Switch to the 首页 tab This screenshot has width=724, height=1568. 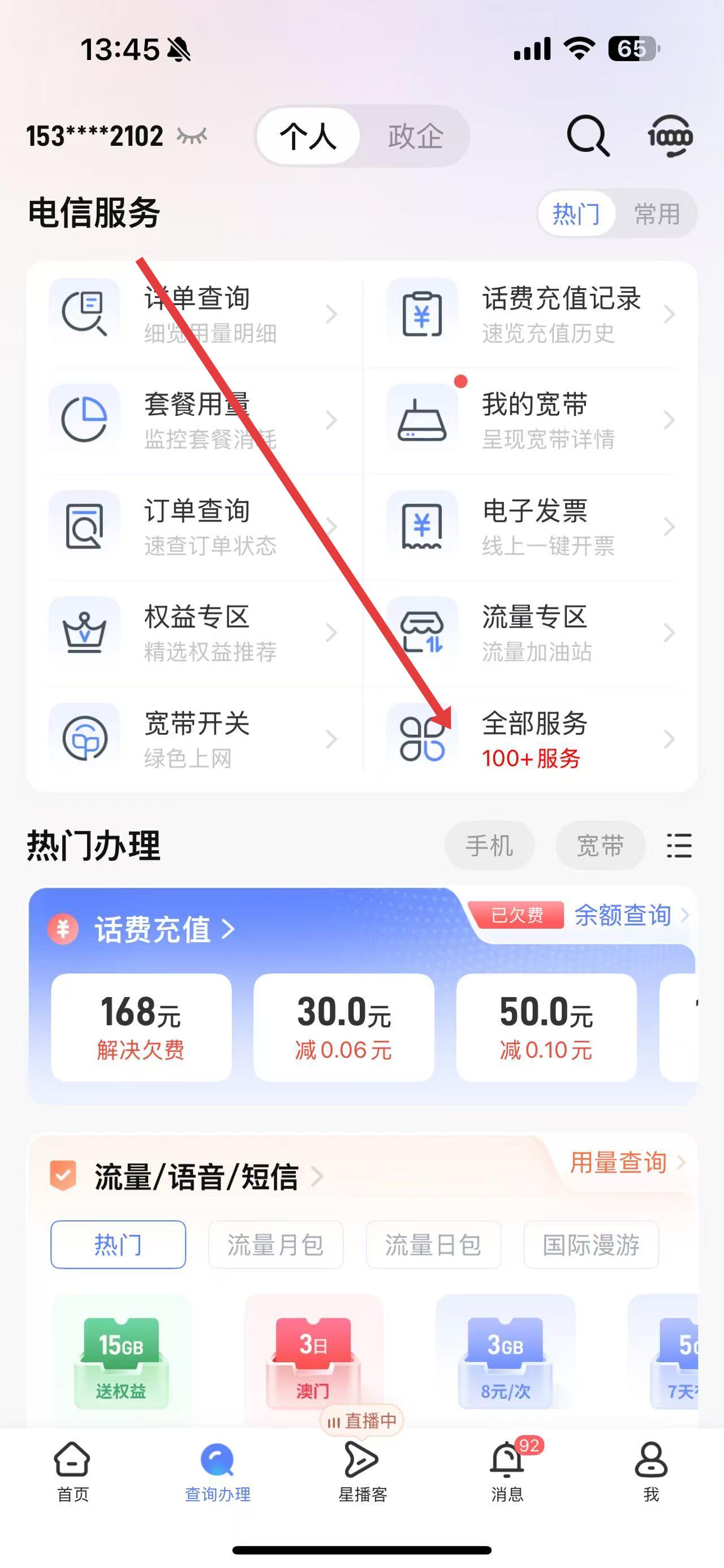tap(72, 1470)
